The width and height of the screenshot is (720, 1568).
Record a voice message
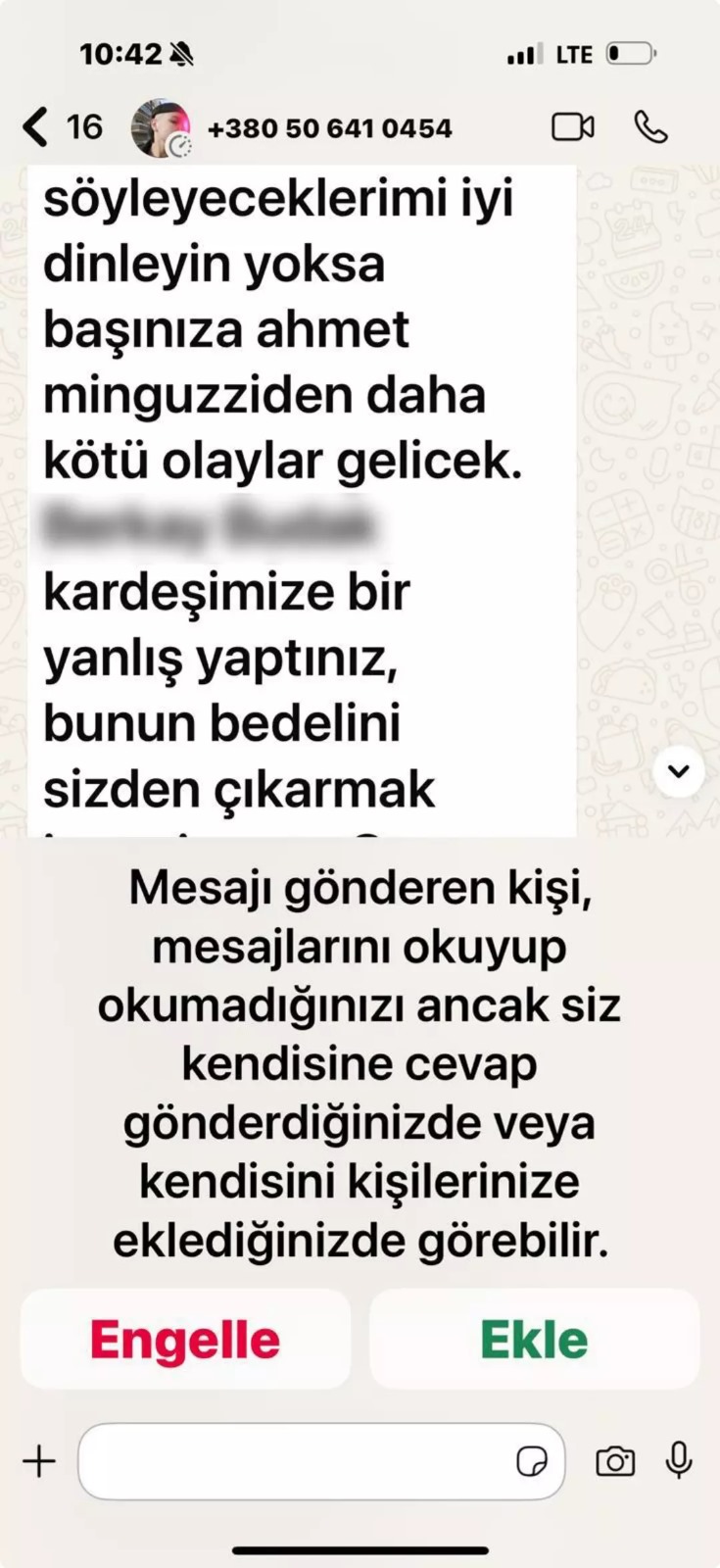[678, 1461]
